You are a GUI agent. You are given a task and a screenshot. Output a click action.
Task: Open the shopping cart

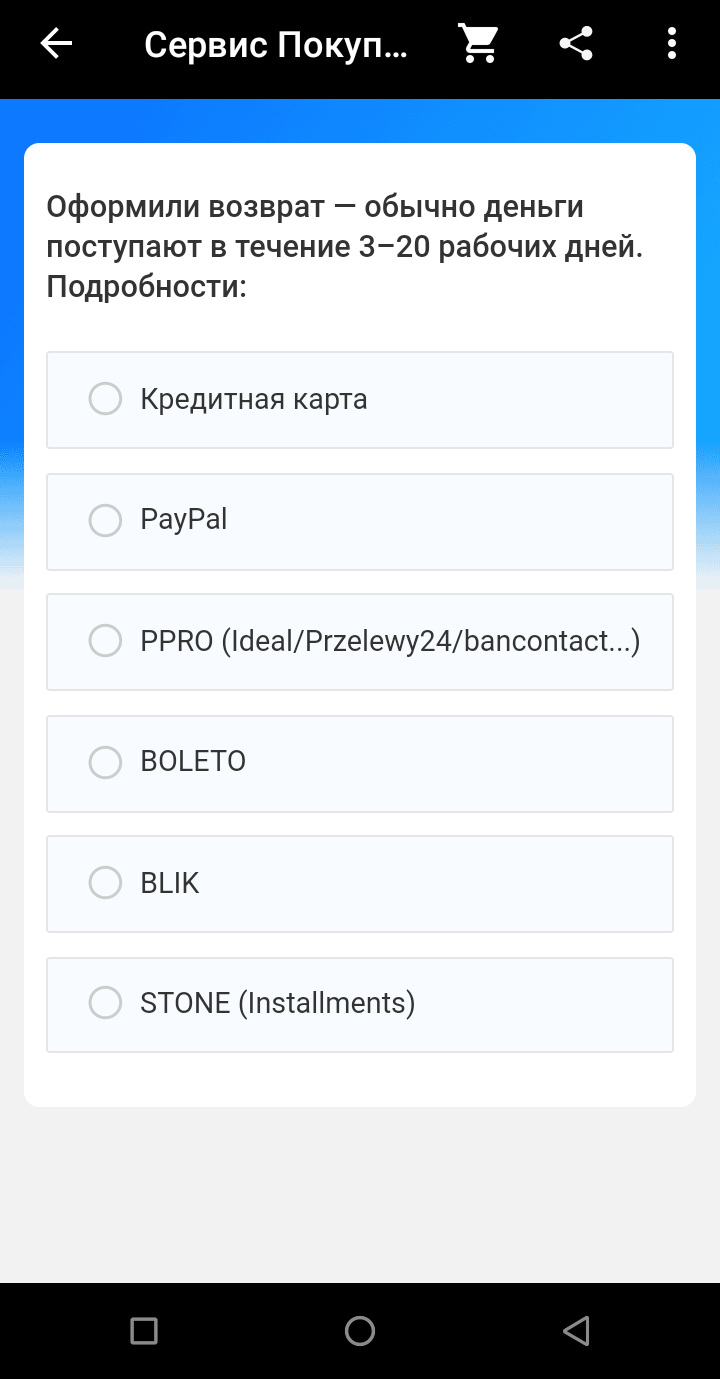click(x=478, y=44)
